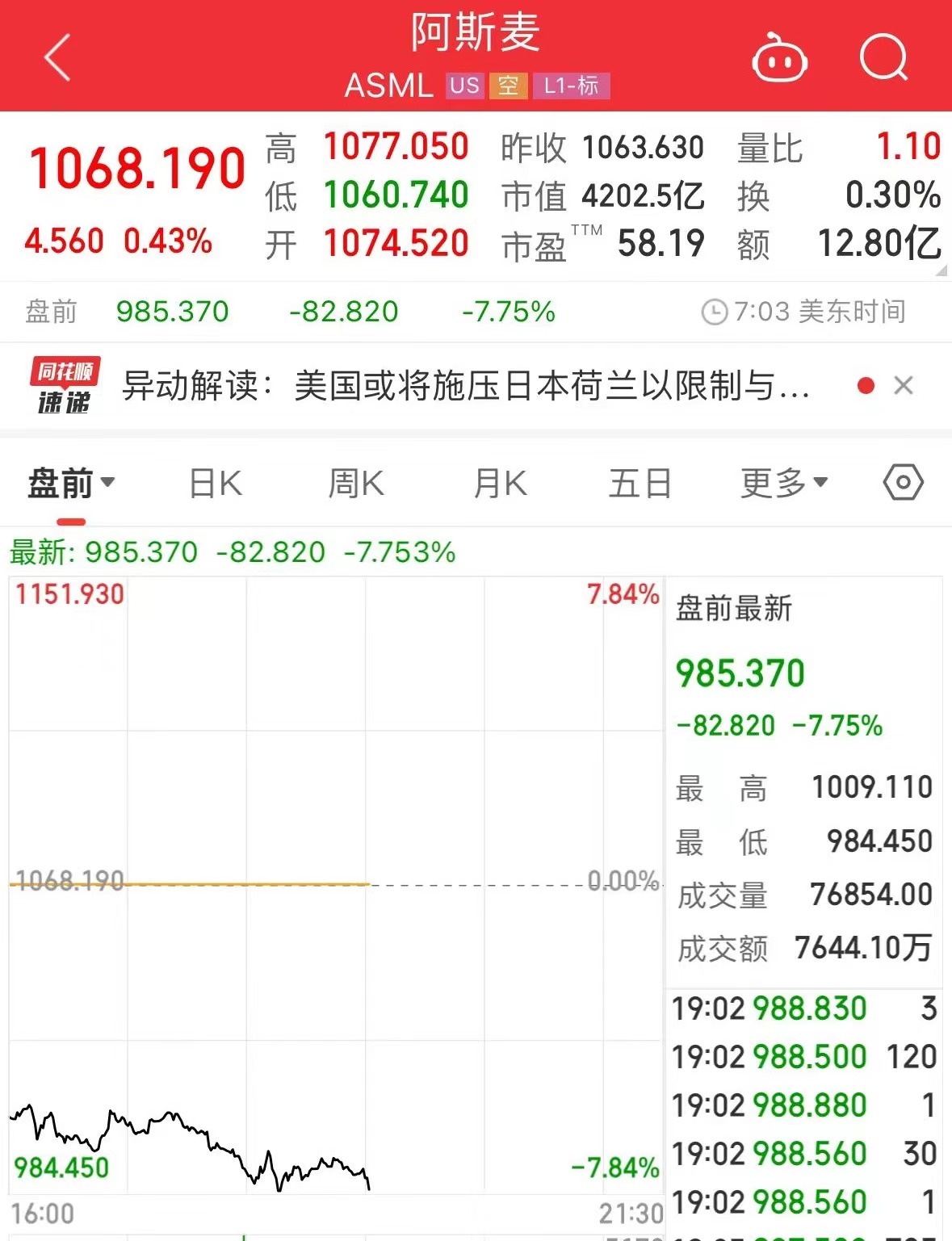The height and width of the screenshot is (1241, 952).
Task: Open the 更多 more options dropdown
Action: (781, 482)
